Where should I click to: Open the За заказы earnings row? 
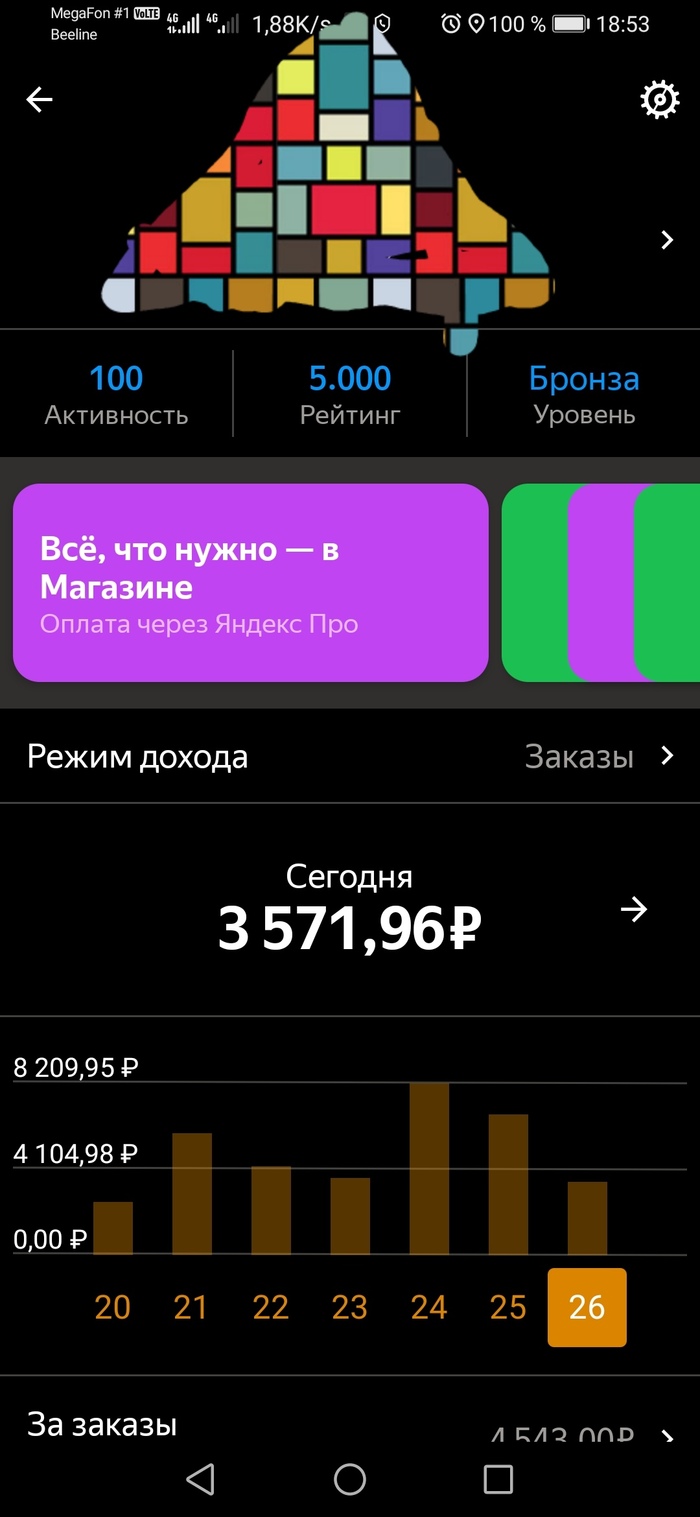350,1430
